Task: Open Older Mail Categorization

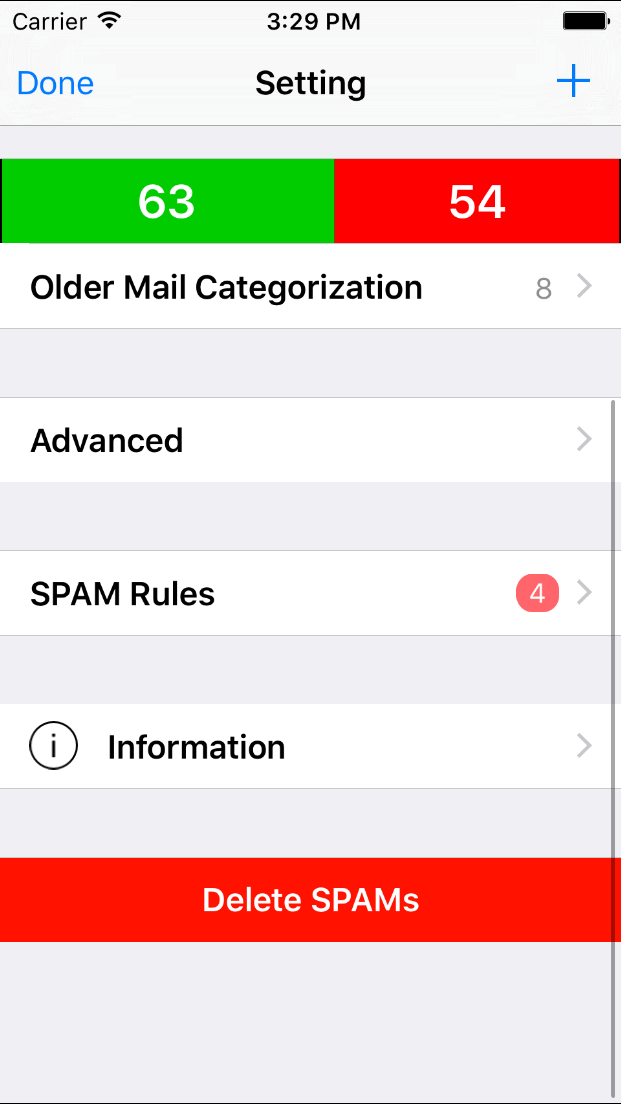Action: pos(310,287)
